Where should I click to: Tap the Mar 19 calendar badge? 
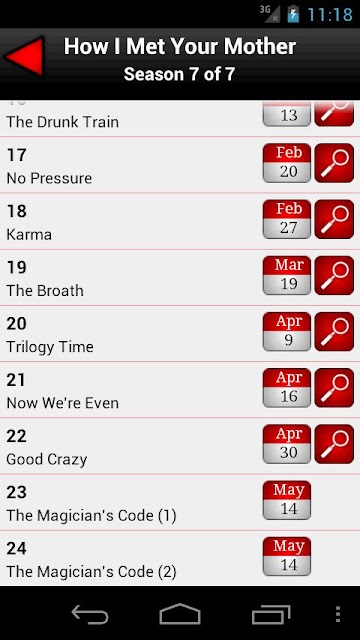[287, 276]
